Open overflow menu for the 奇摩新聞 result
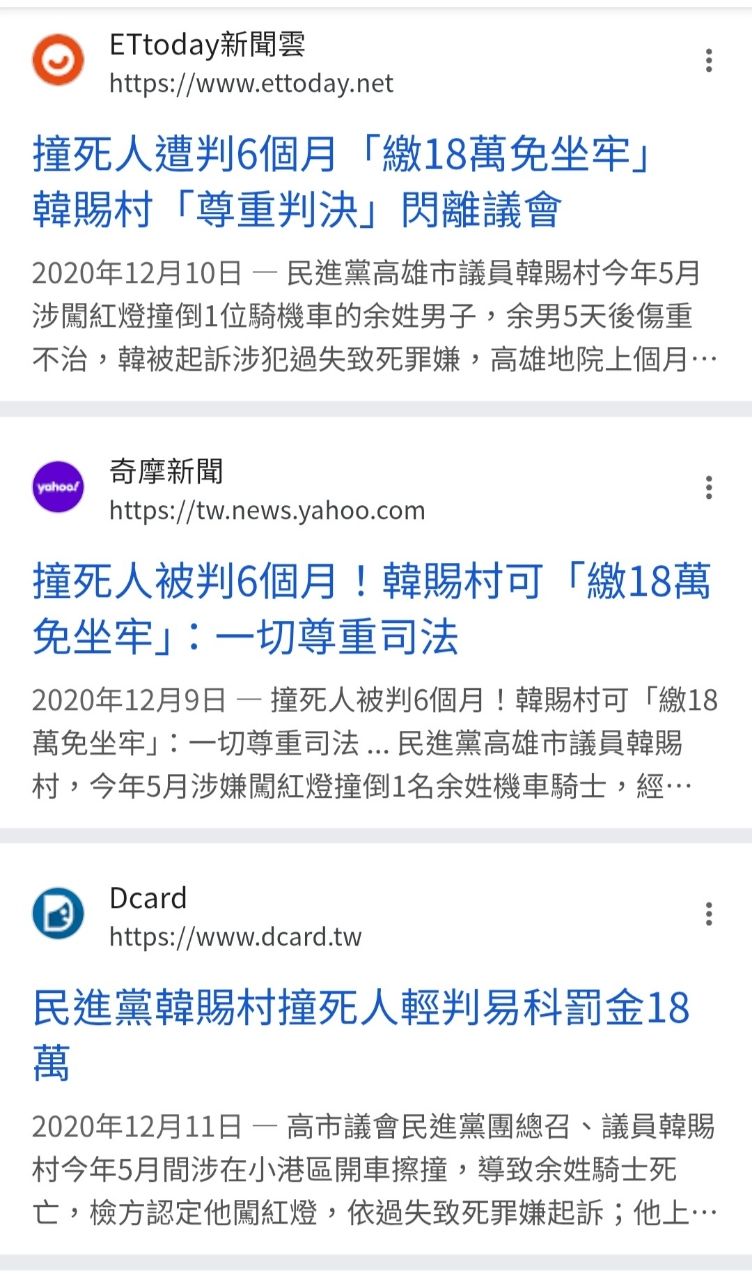The width and height of the screenshot is (752, 1280). pyautogui.click(x=709, y=488)
